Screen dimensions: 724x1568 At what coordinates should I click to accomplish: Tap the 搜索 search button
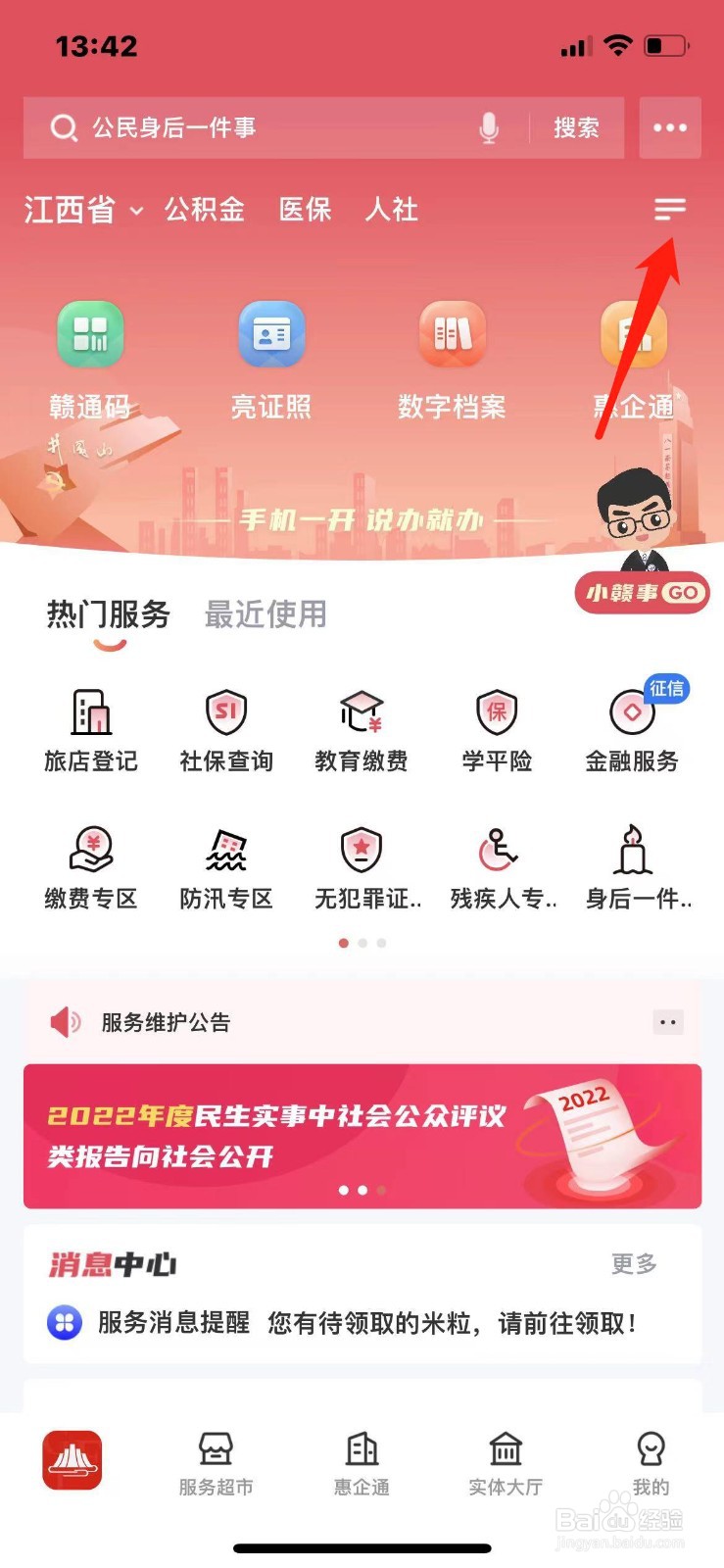(578, 127)
